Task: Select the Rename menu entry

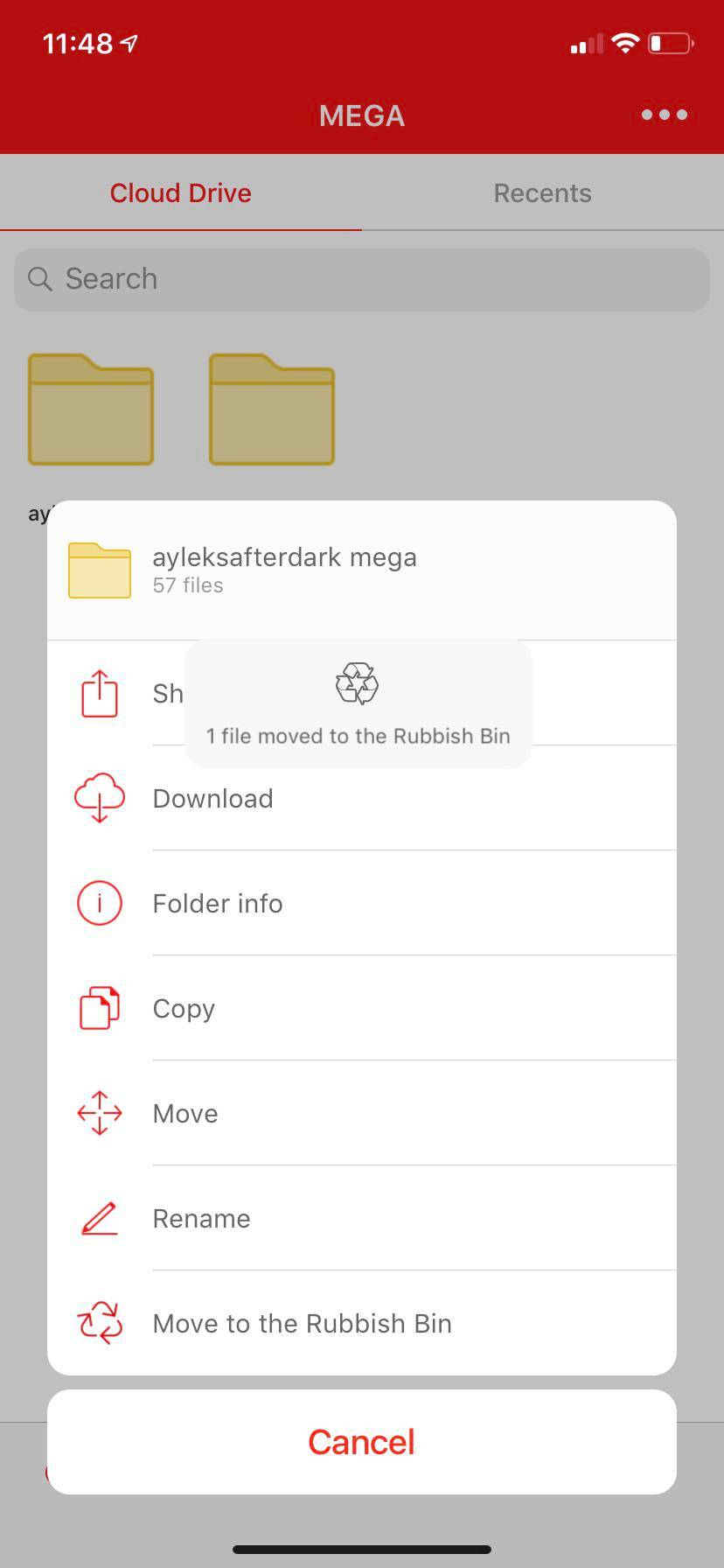Action: pyautogui.click(x=201, y=1218)
